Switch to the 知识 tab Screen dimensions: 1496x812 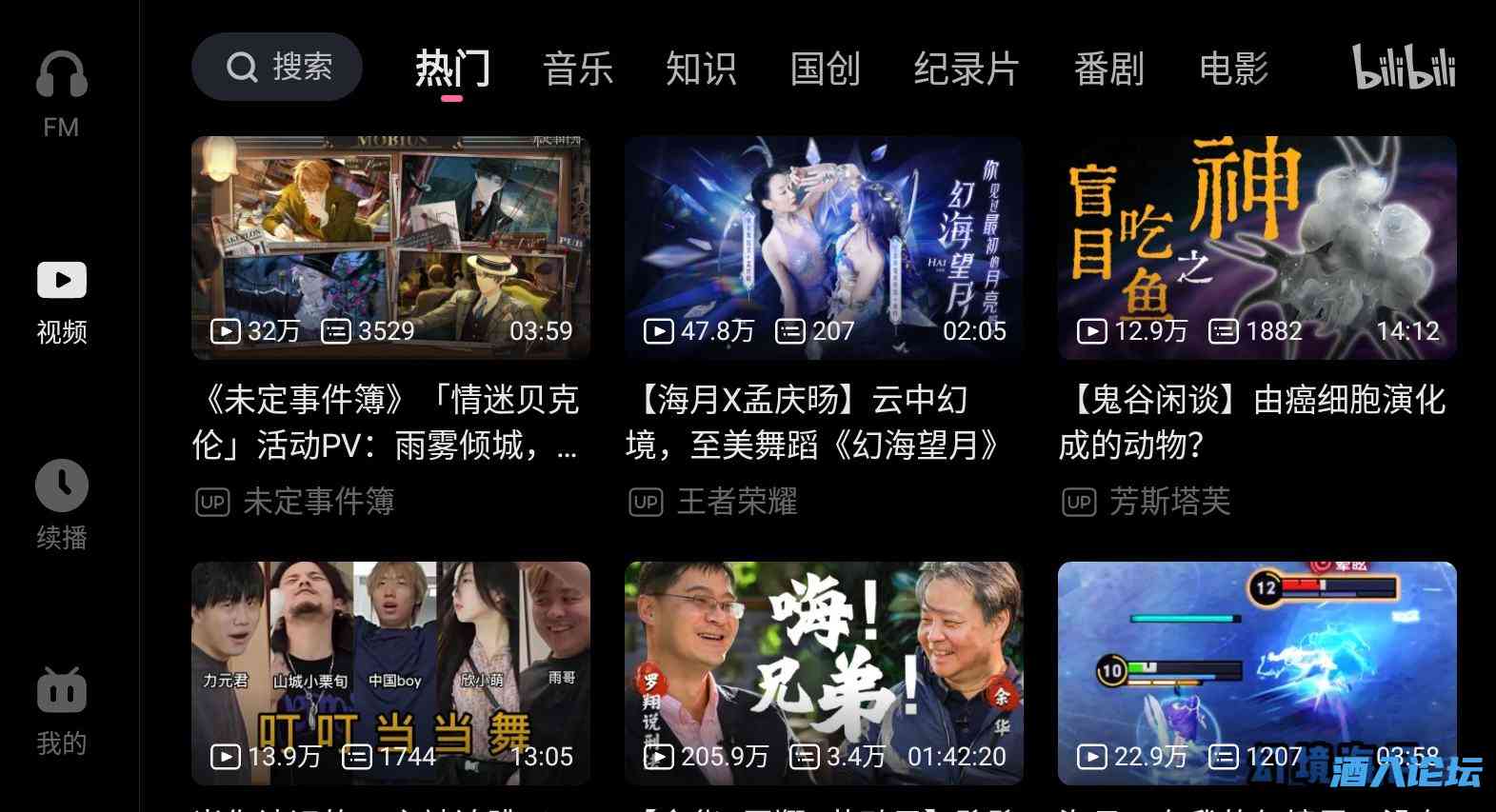tap(701, 69)
